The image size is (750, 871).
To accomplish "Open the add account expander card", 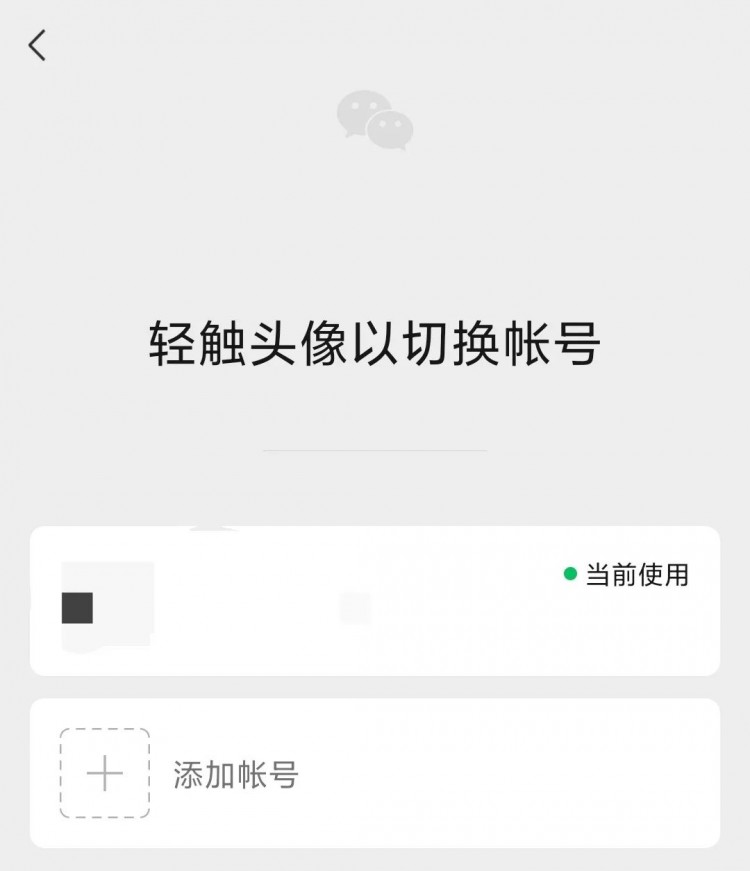I will point(374,772).
